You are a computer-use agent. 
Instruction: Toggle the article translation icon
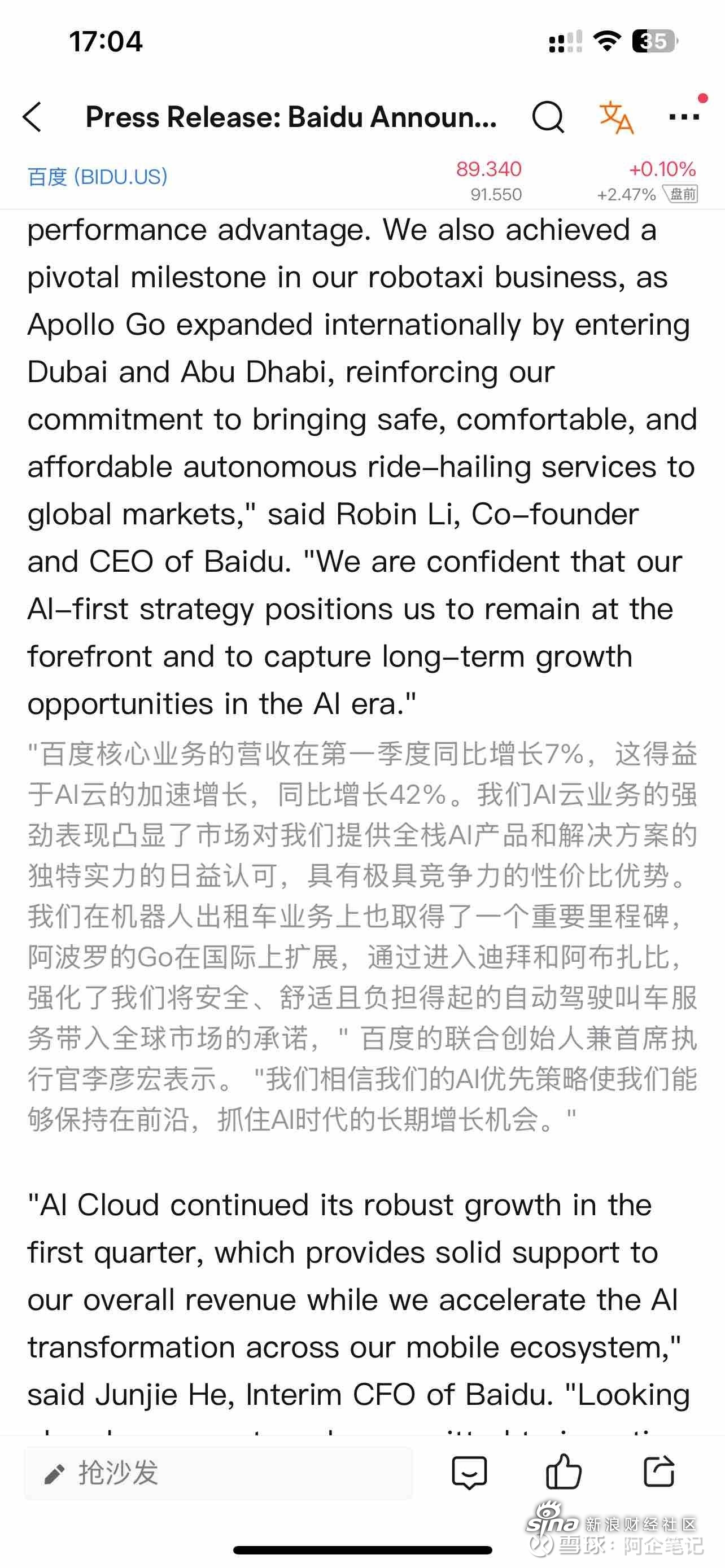click(616, 117)
